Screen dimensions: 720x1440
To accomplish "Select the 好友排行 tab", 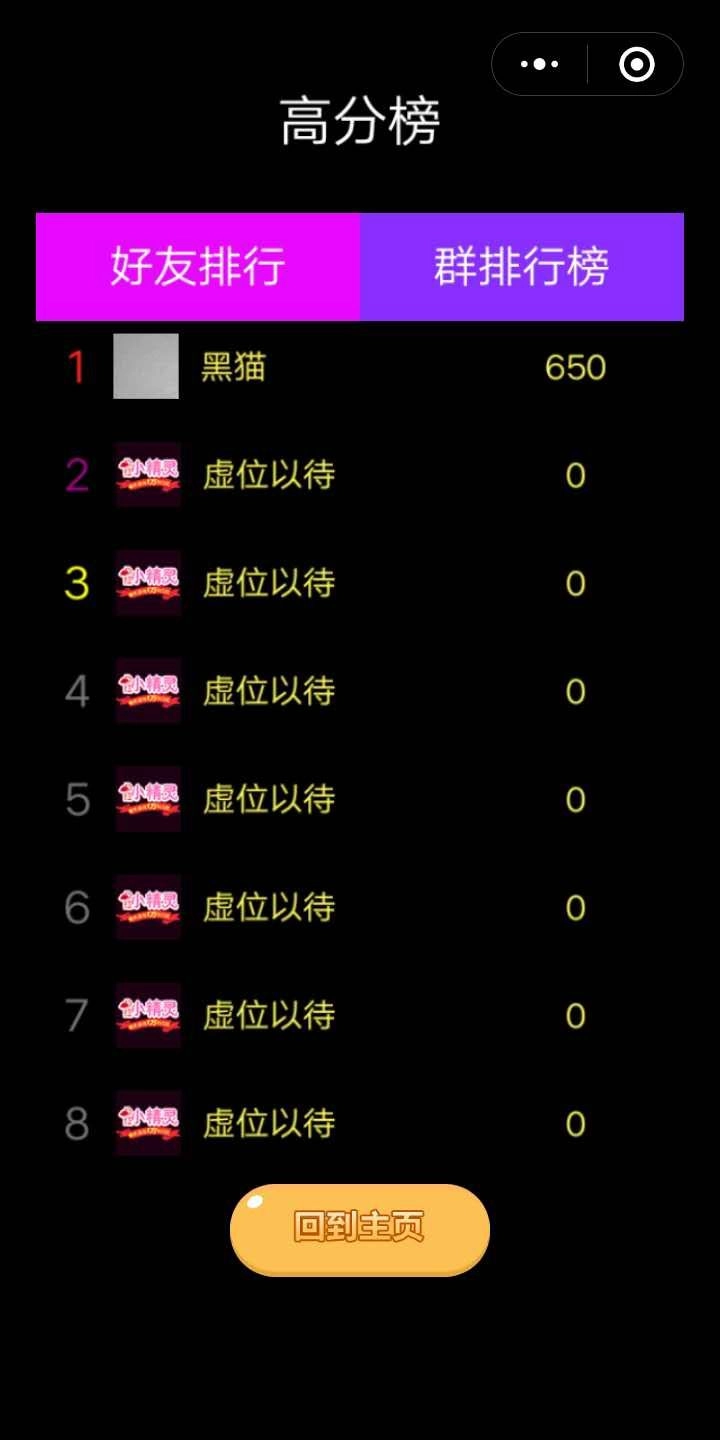I will click(197, 267).
